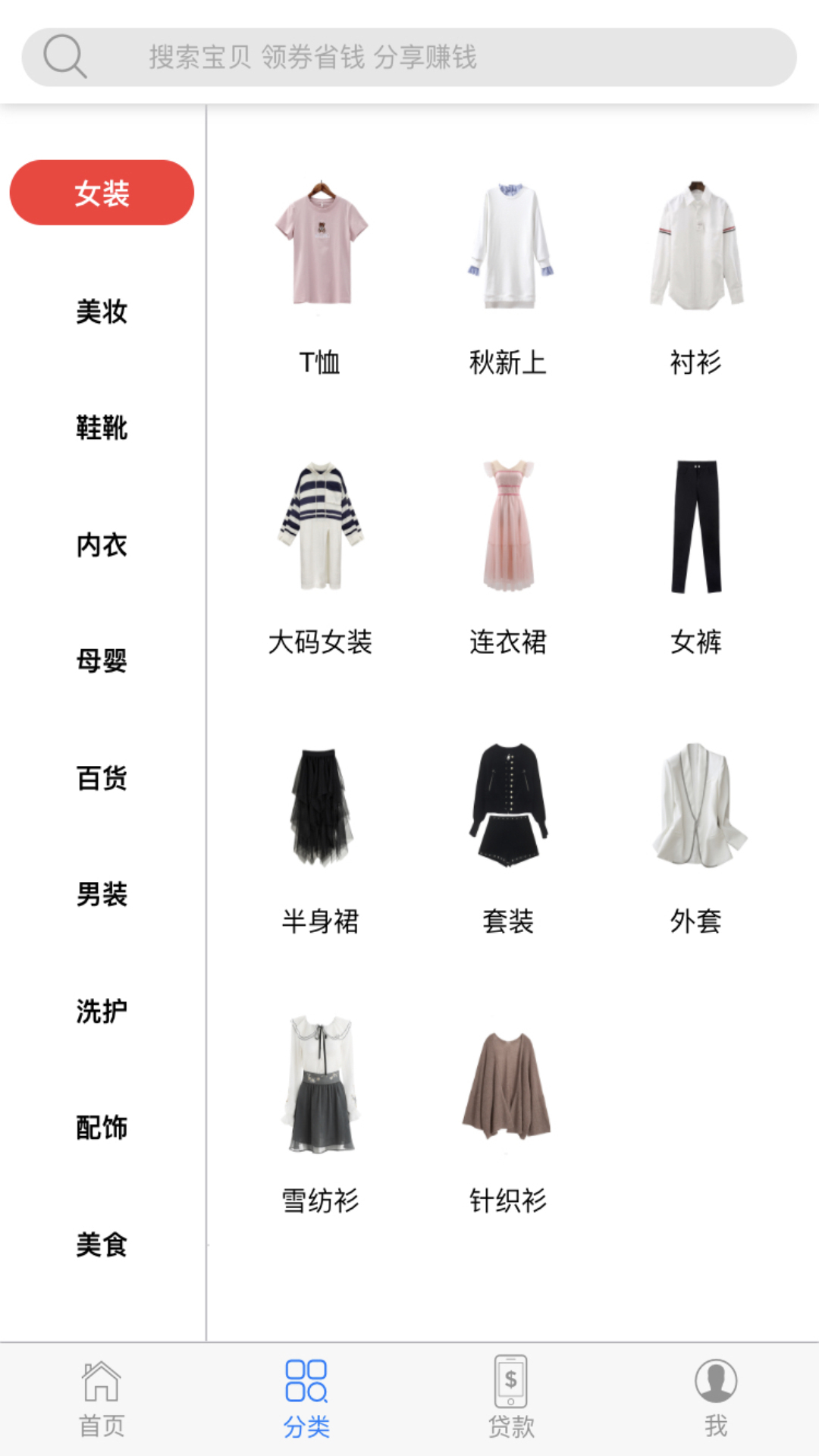This screenshot has width=819, height=1456.
Task: Open the 连衣裙 subcategory
Action: coord(508,556)
